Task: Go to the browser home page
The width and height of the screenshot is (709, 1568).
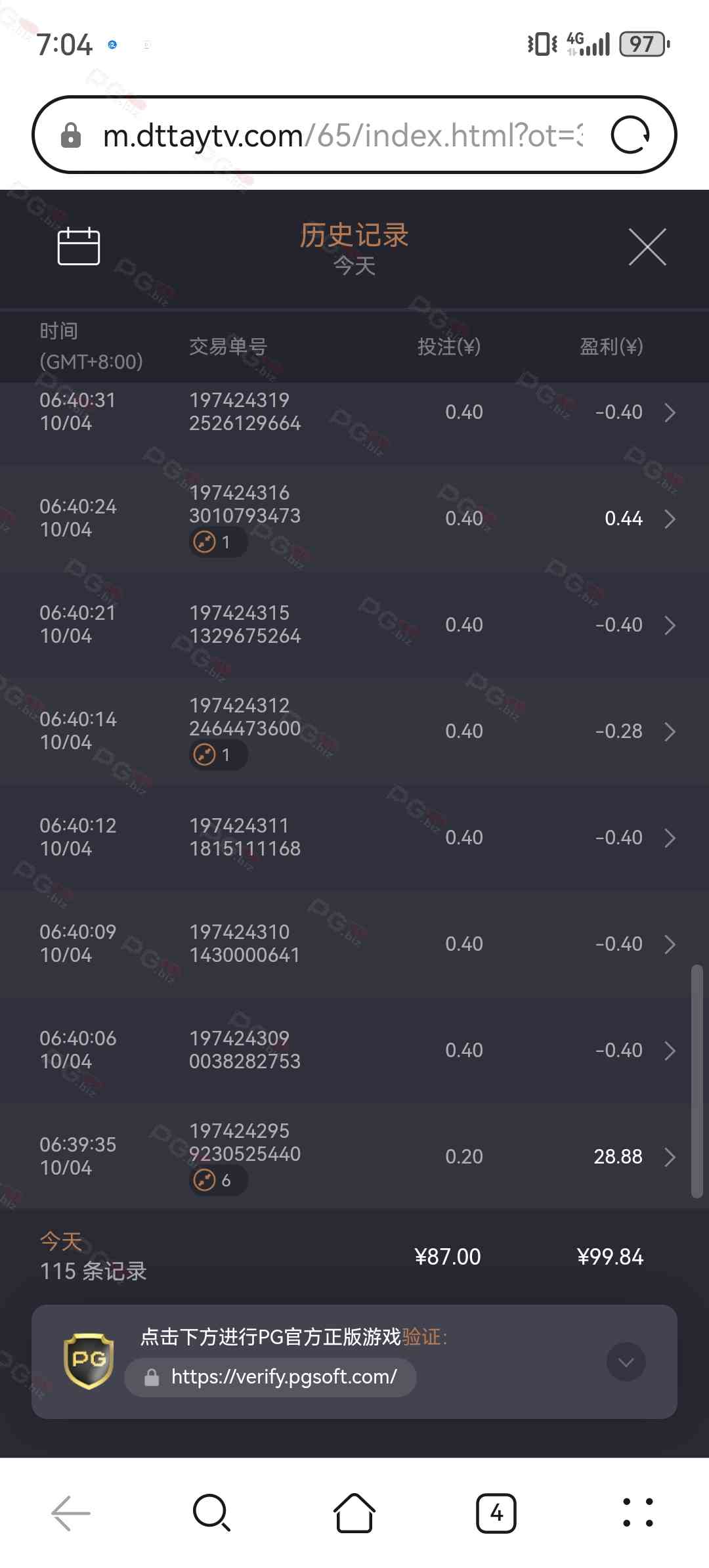Action: click(x=354, y=1513)
